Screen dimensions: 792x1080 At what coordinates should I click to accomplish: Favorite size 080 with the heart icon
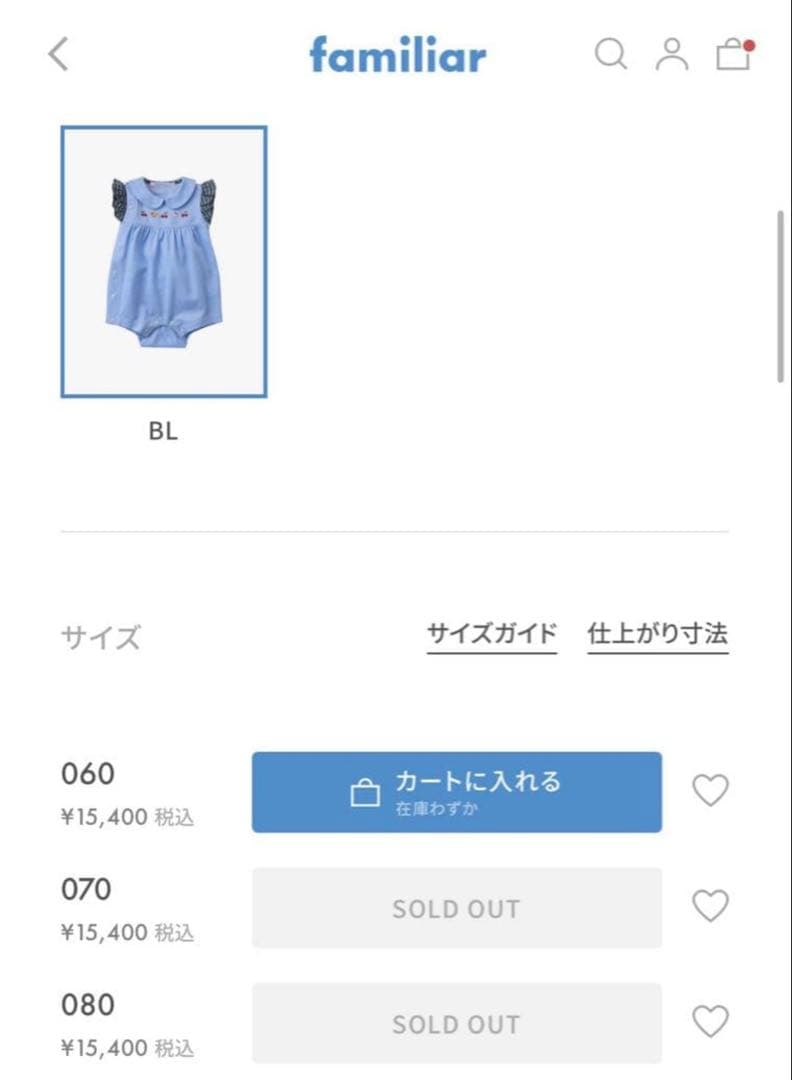coord(712,1022)
